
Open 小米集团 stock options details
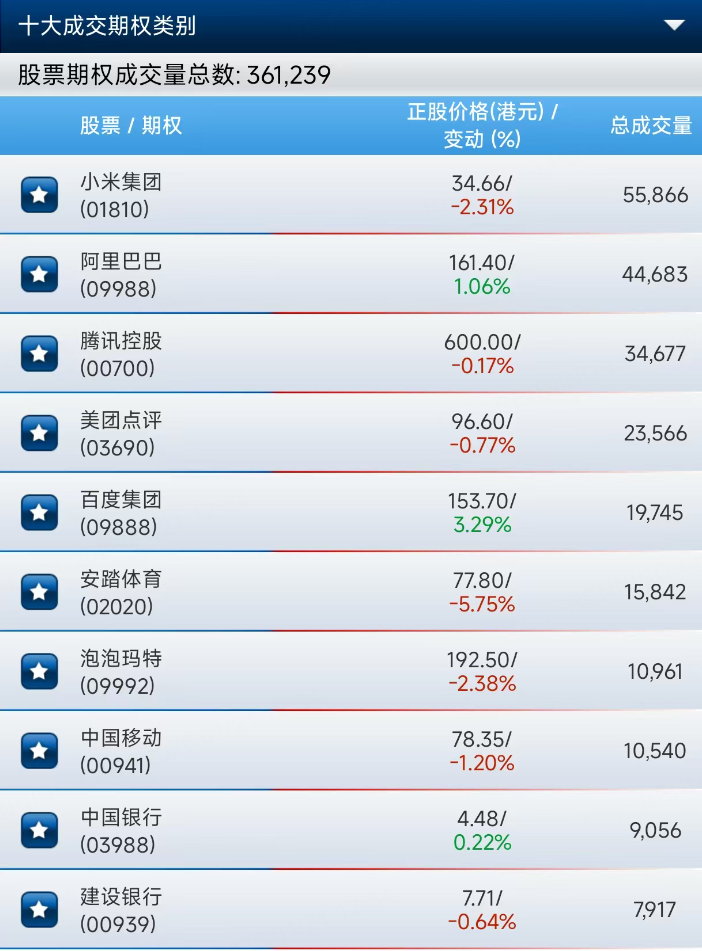coord(121,195)
